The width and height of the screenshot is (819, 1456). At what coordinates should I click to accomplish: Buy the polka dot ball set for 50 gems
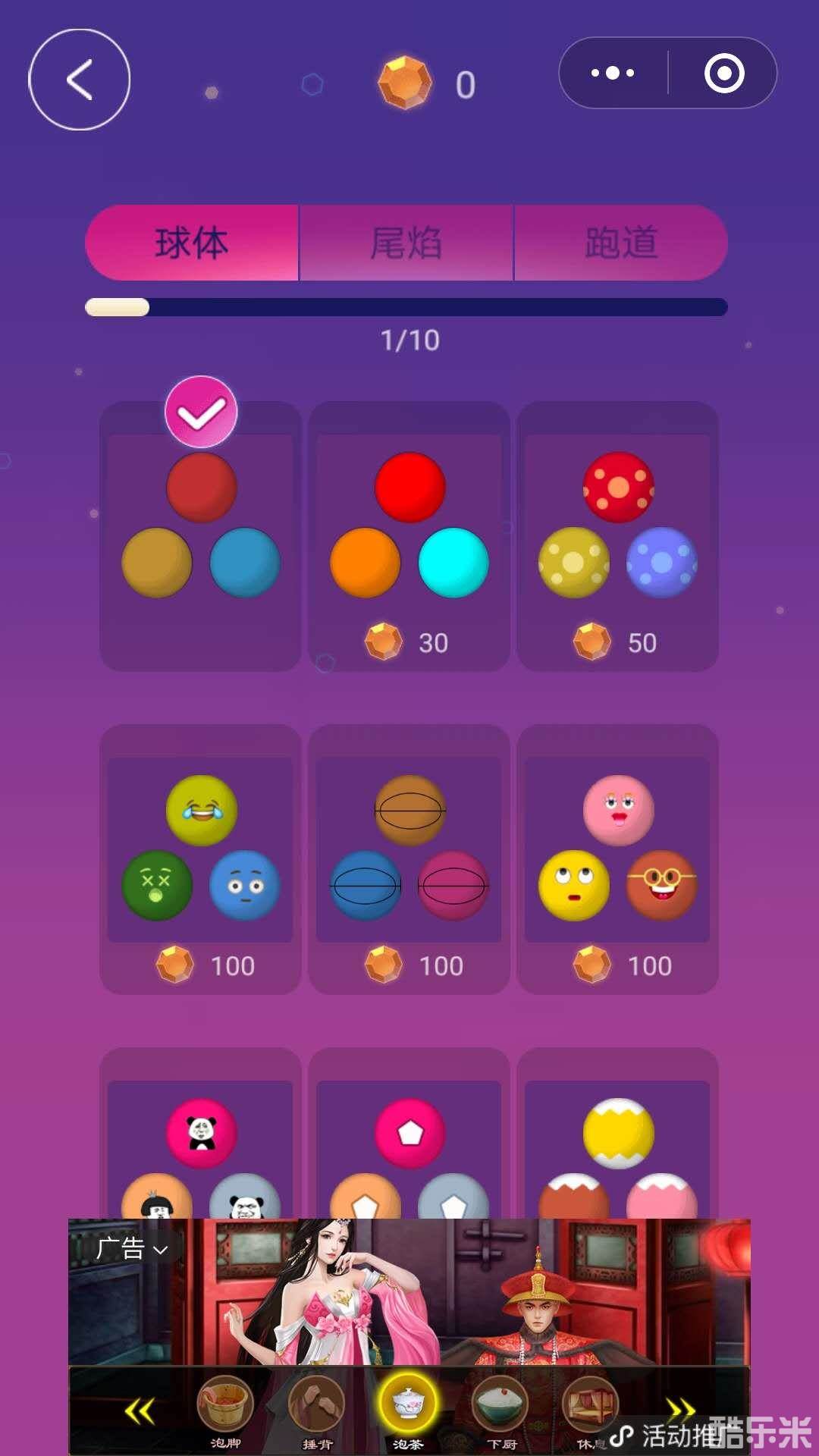(x=617, y=535)
